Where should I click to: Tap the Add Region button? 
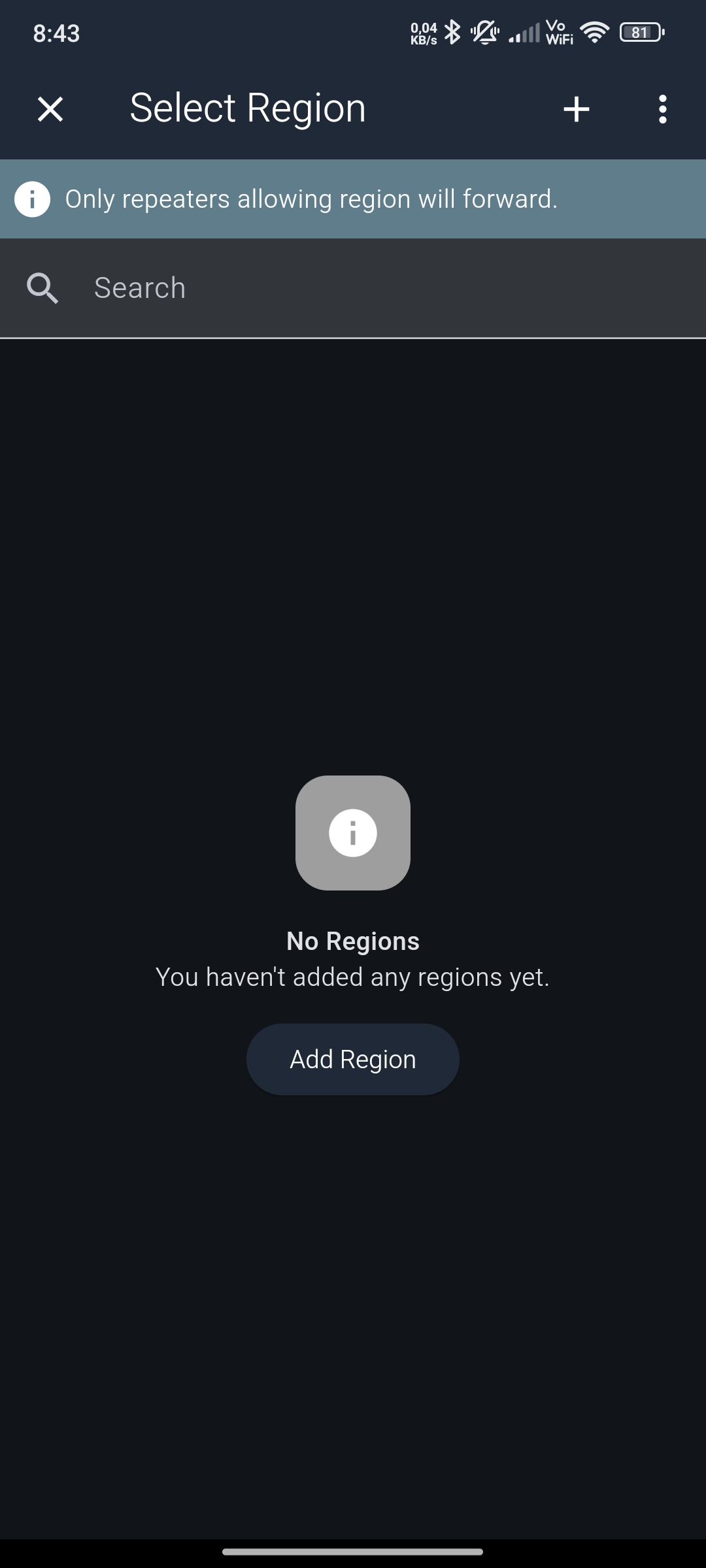click(353, 1059)
